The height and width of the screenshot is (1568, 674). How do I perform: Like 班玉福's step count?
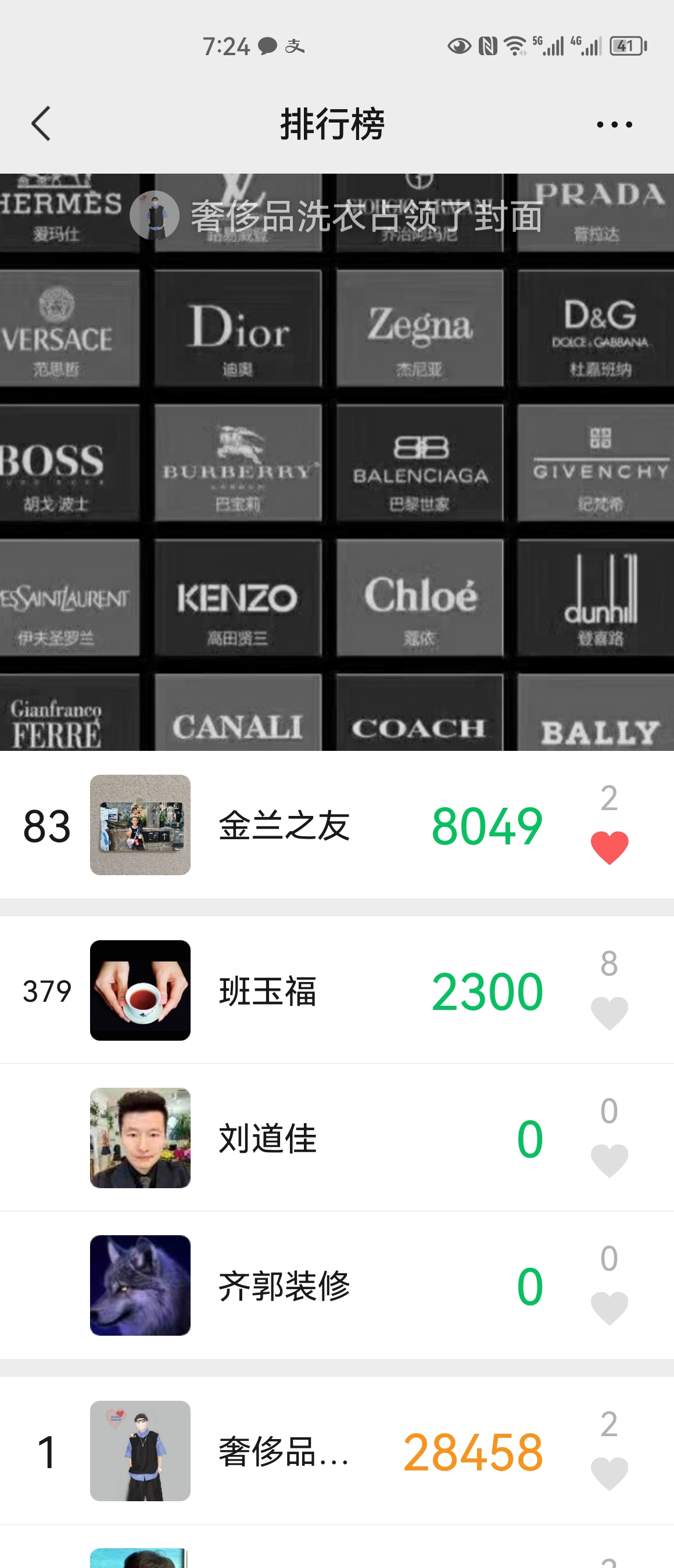pos(609,1013)
